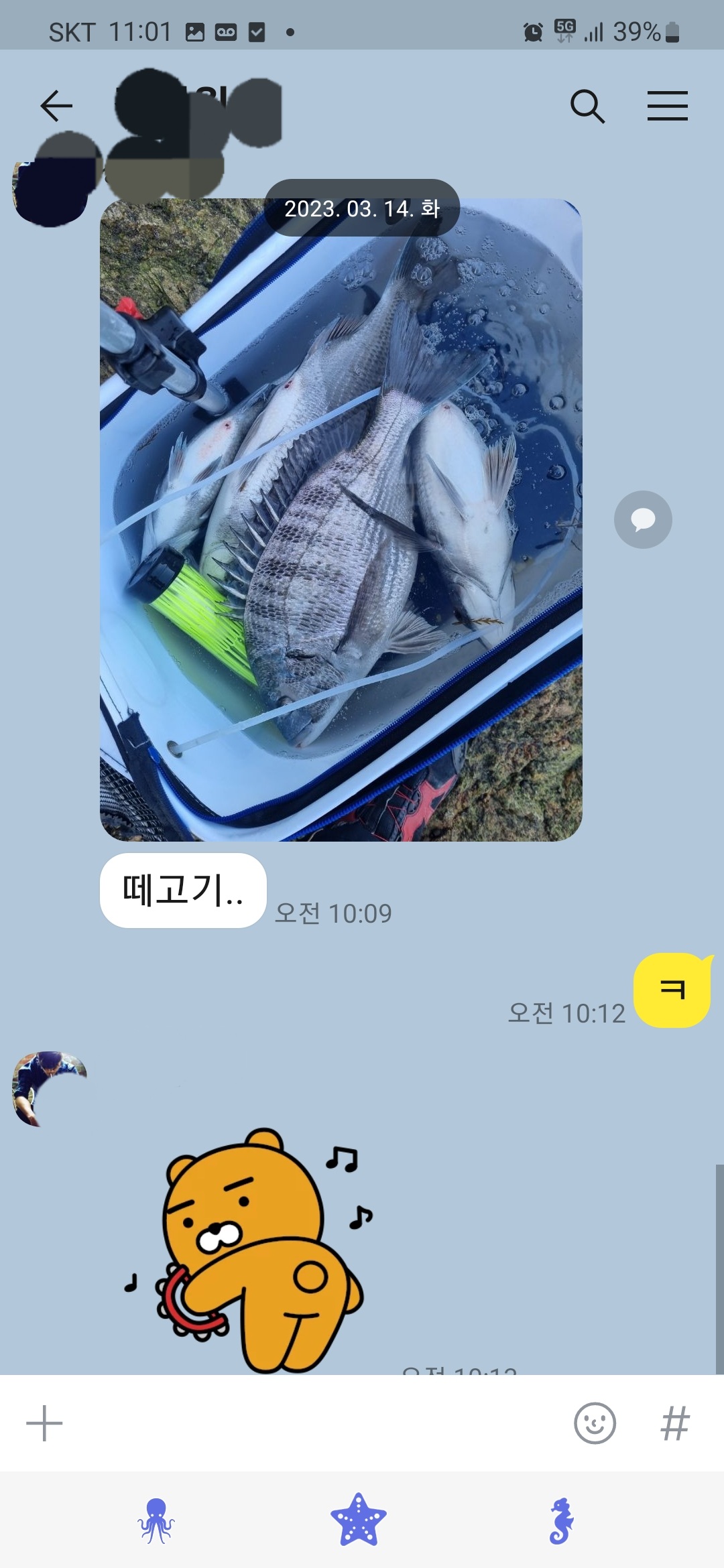This screenshot has width=724, height=1568.
Task: Tap the octopus navigation button
Action: click(x=156, y=1521)
